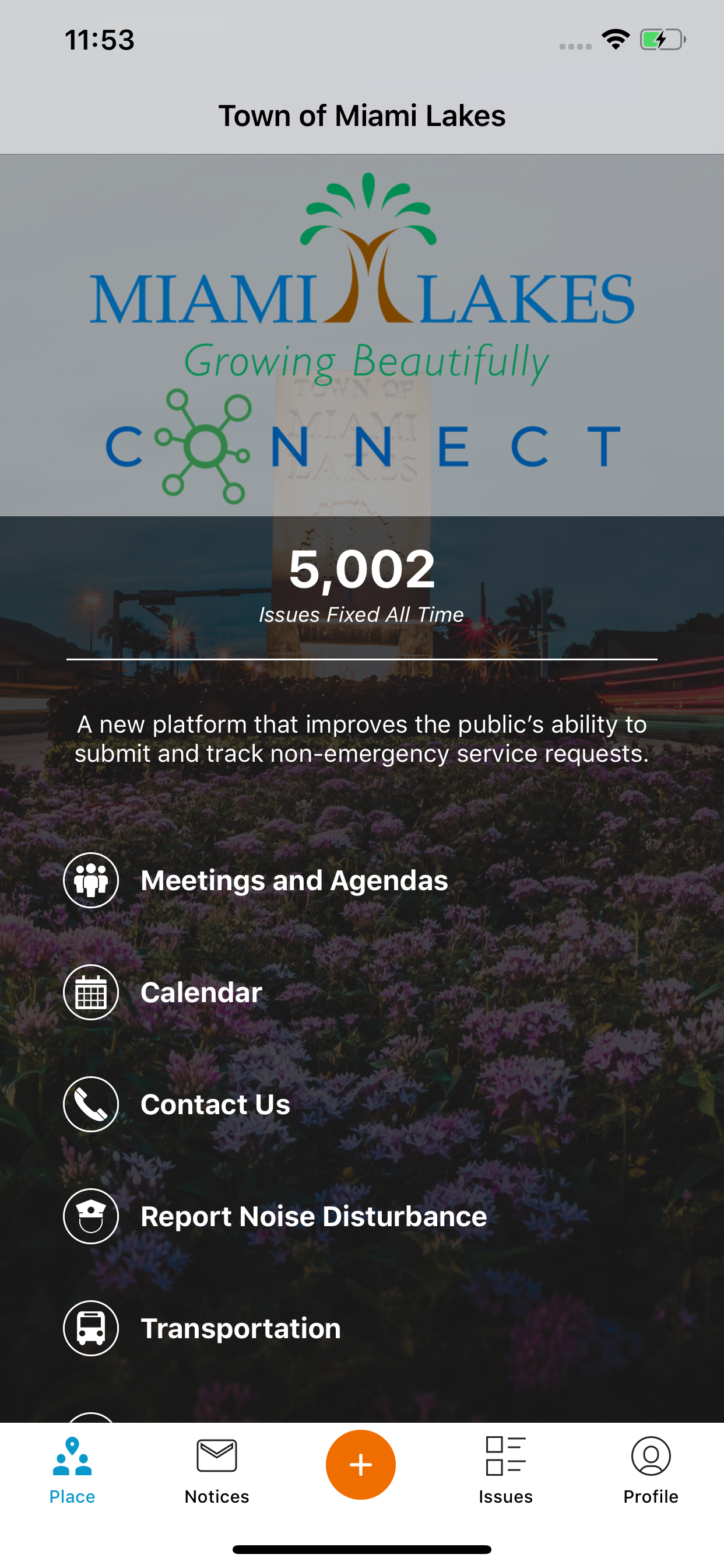724x1568 pixels.
Task: Tap the Transportation menu entry
Action: 240,1328
